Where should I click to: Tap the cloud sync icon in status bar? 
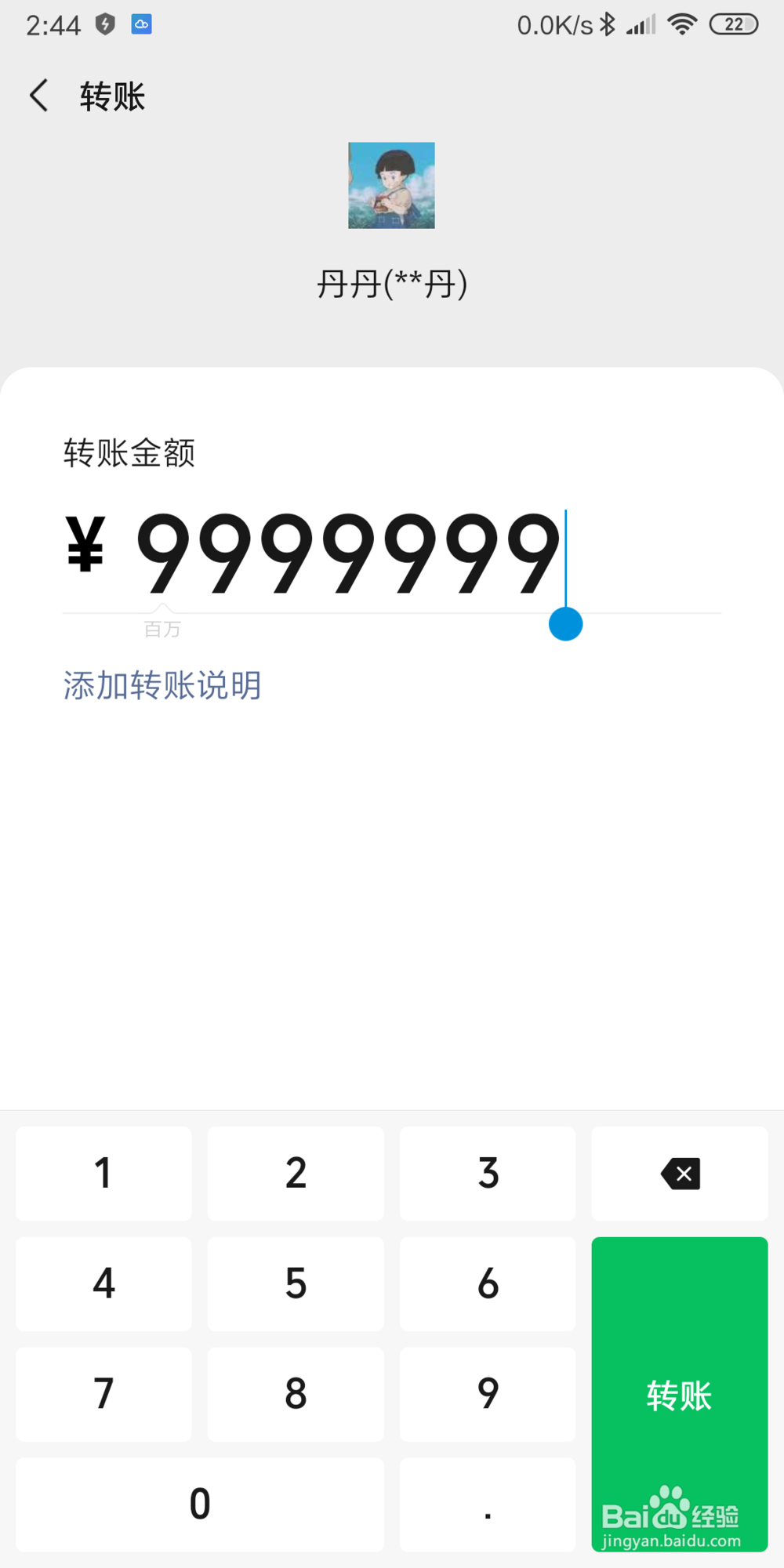[x=141, y=24]
